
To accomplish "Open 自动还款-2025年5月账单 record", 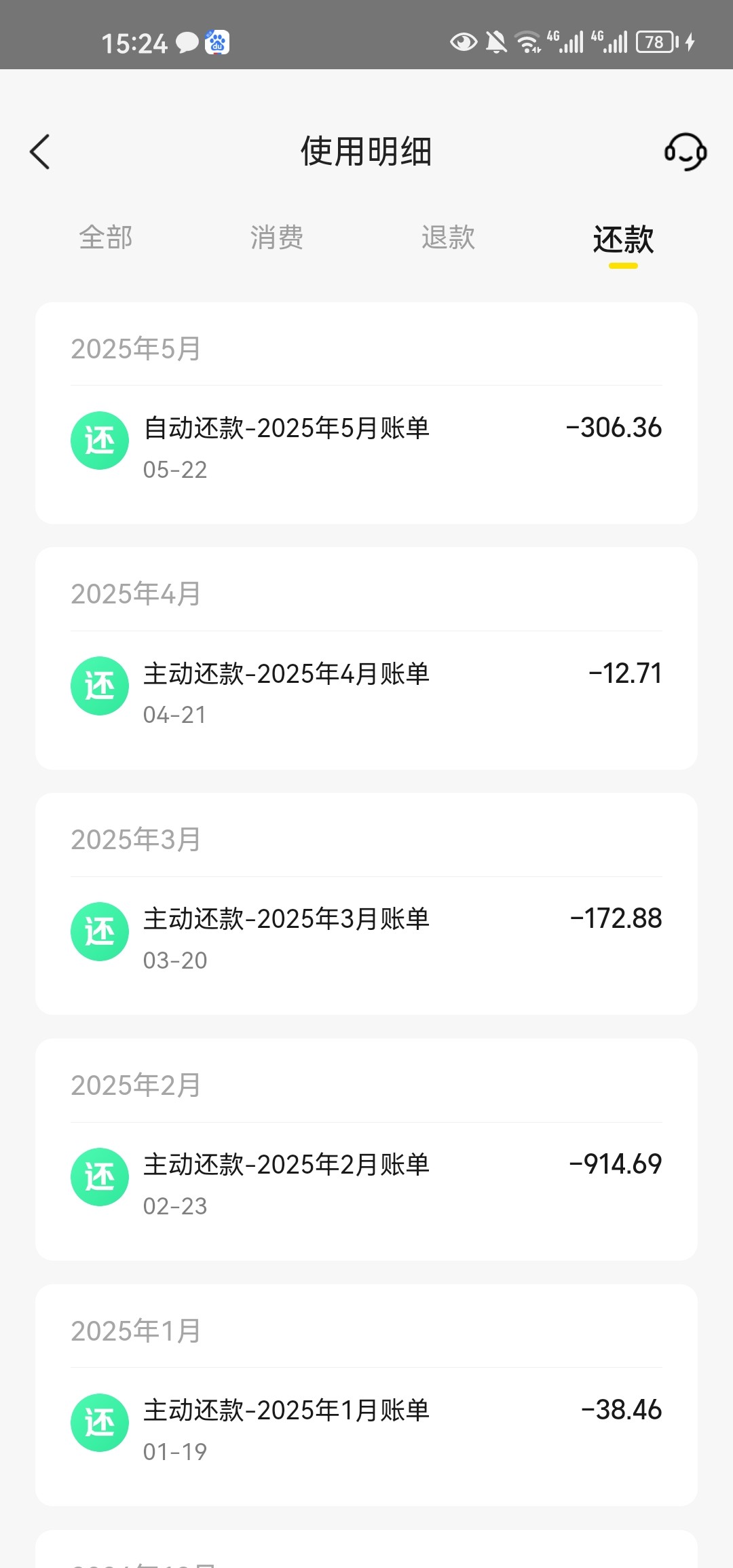I will coord(366,447).
